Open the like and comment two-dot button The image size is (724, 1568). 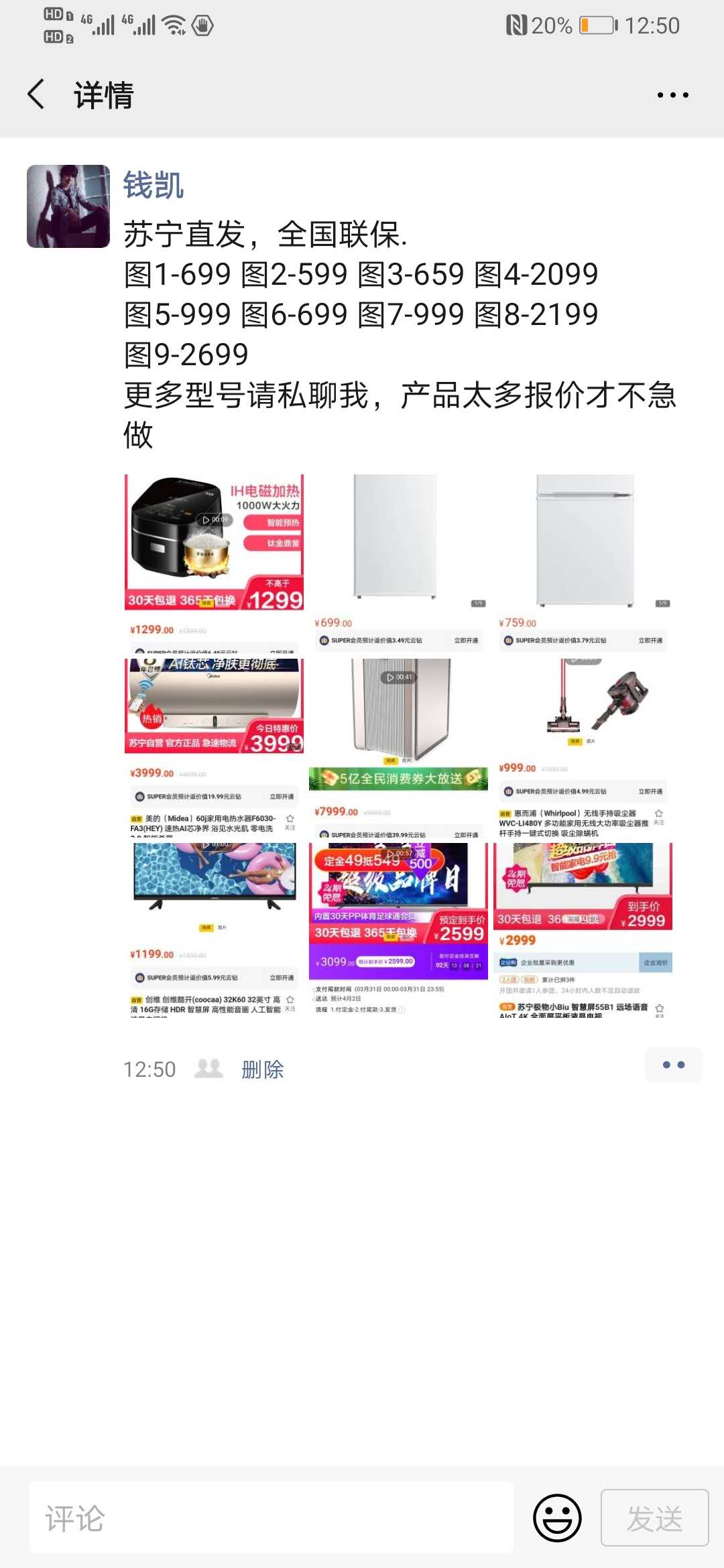tap(673, 1065)
